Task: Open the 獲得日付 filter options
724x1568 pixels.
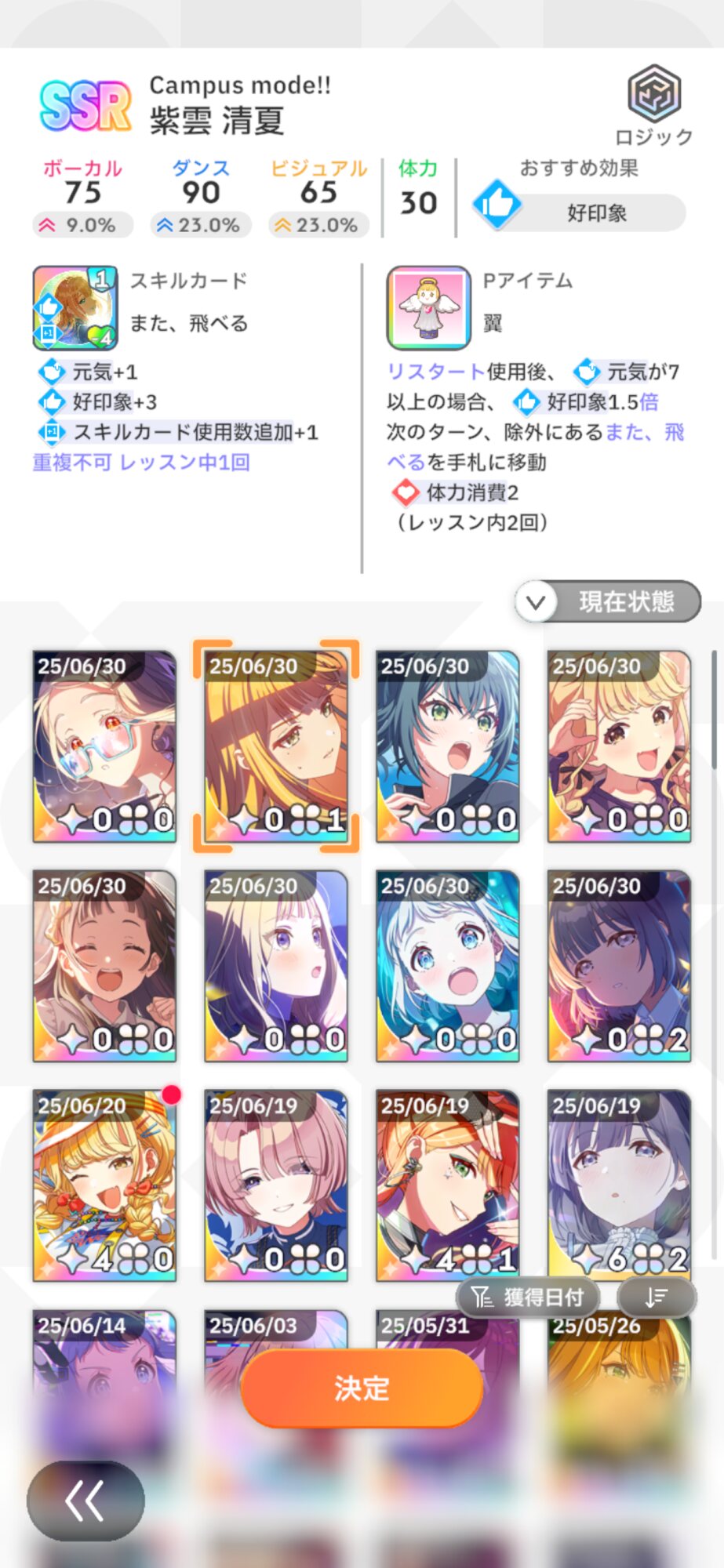Action: click(529, 1298)
